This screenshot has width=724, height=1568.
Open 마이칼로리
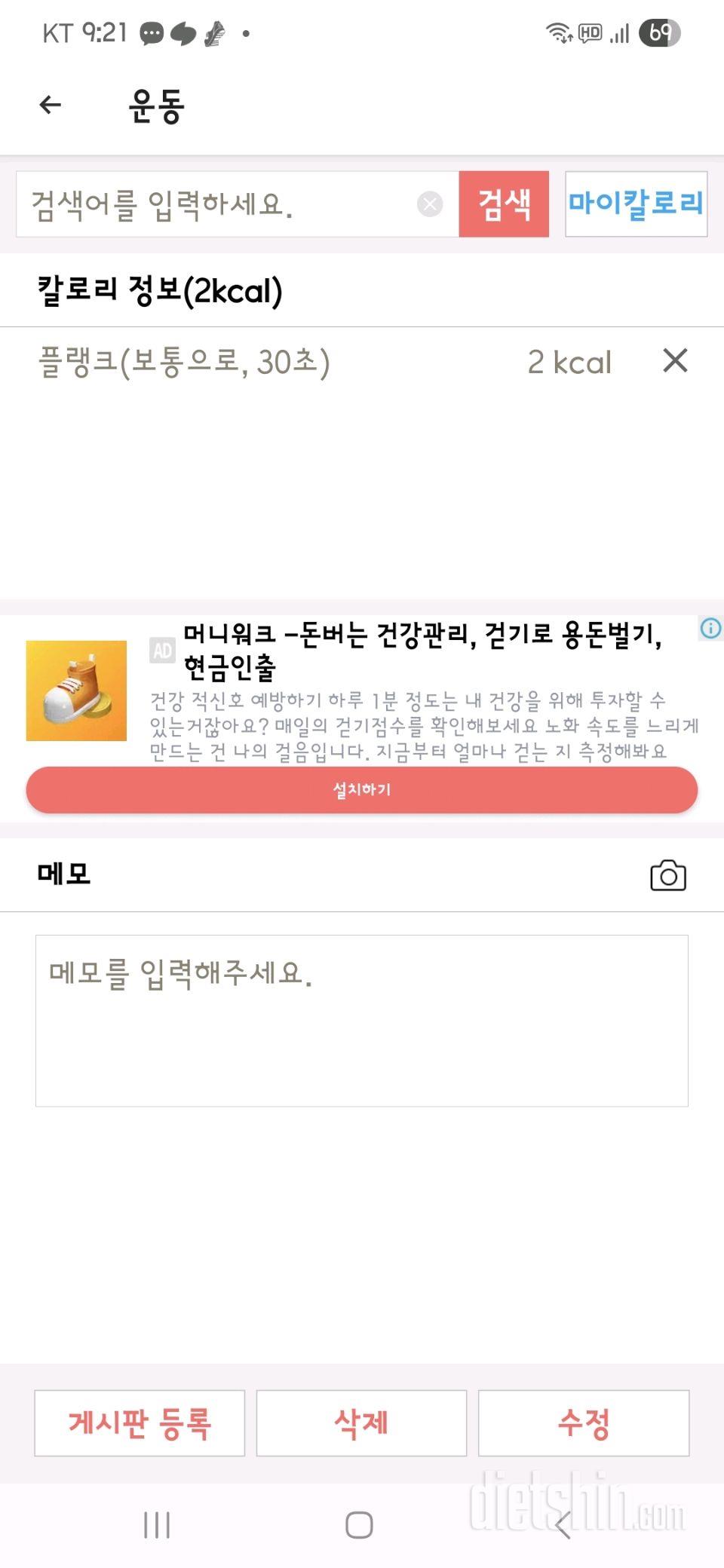tap(636, 204)
